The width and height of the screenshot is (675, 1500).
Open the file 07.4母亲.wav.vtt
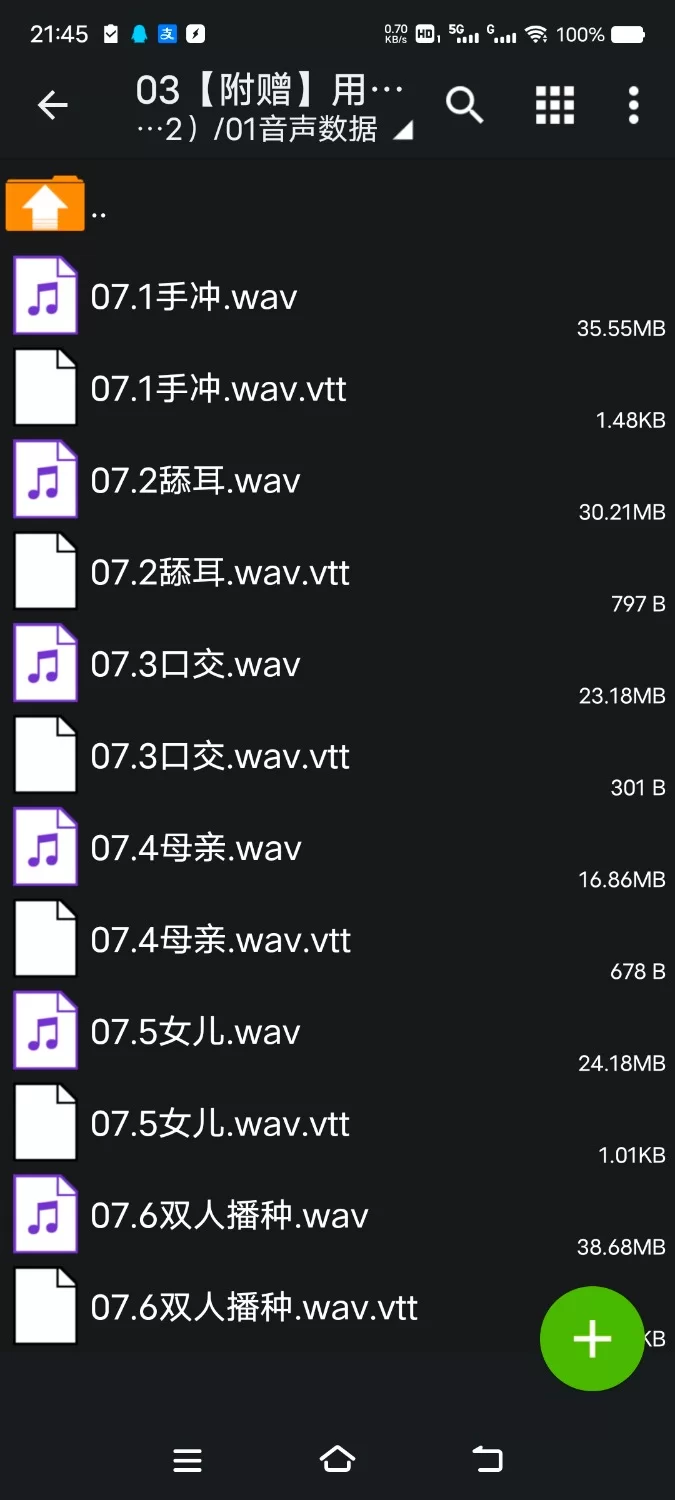point(221,941)
